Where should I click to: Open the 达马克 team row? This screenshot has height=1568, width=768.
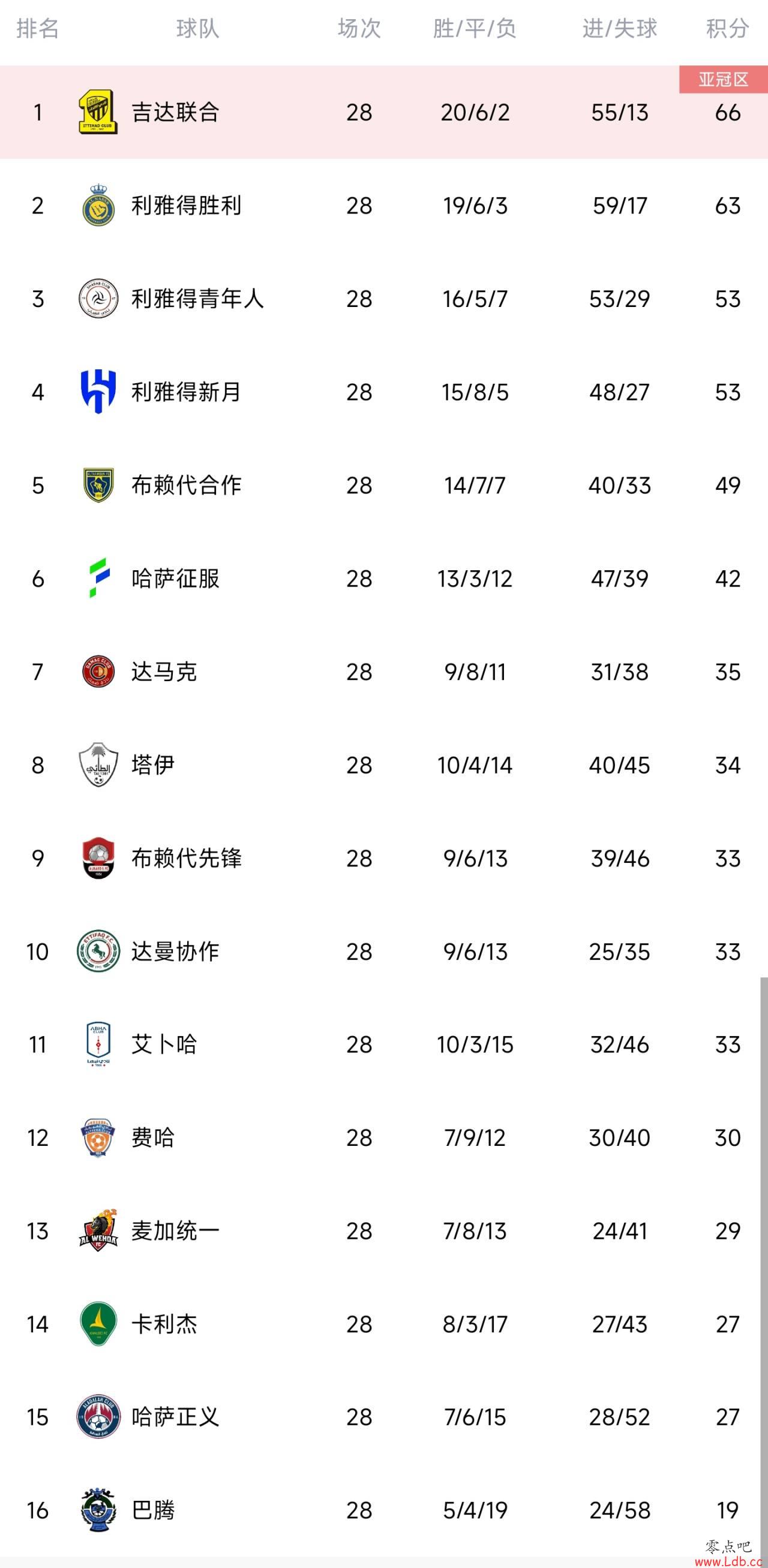point(383,672)
